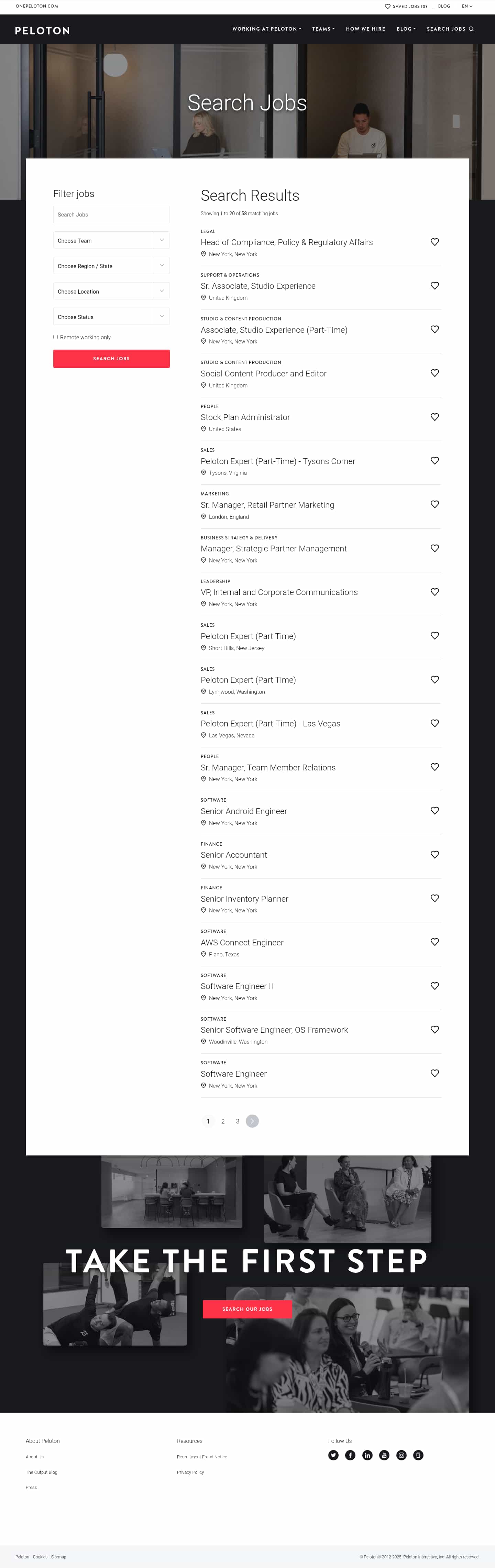This screenshot has height=1568, width=495.
Task: Save the Head of Compliance job with heart
Action: click(x=434, y=242)
